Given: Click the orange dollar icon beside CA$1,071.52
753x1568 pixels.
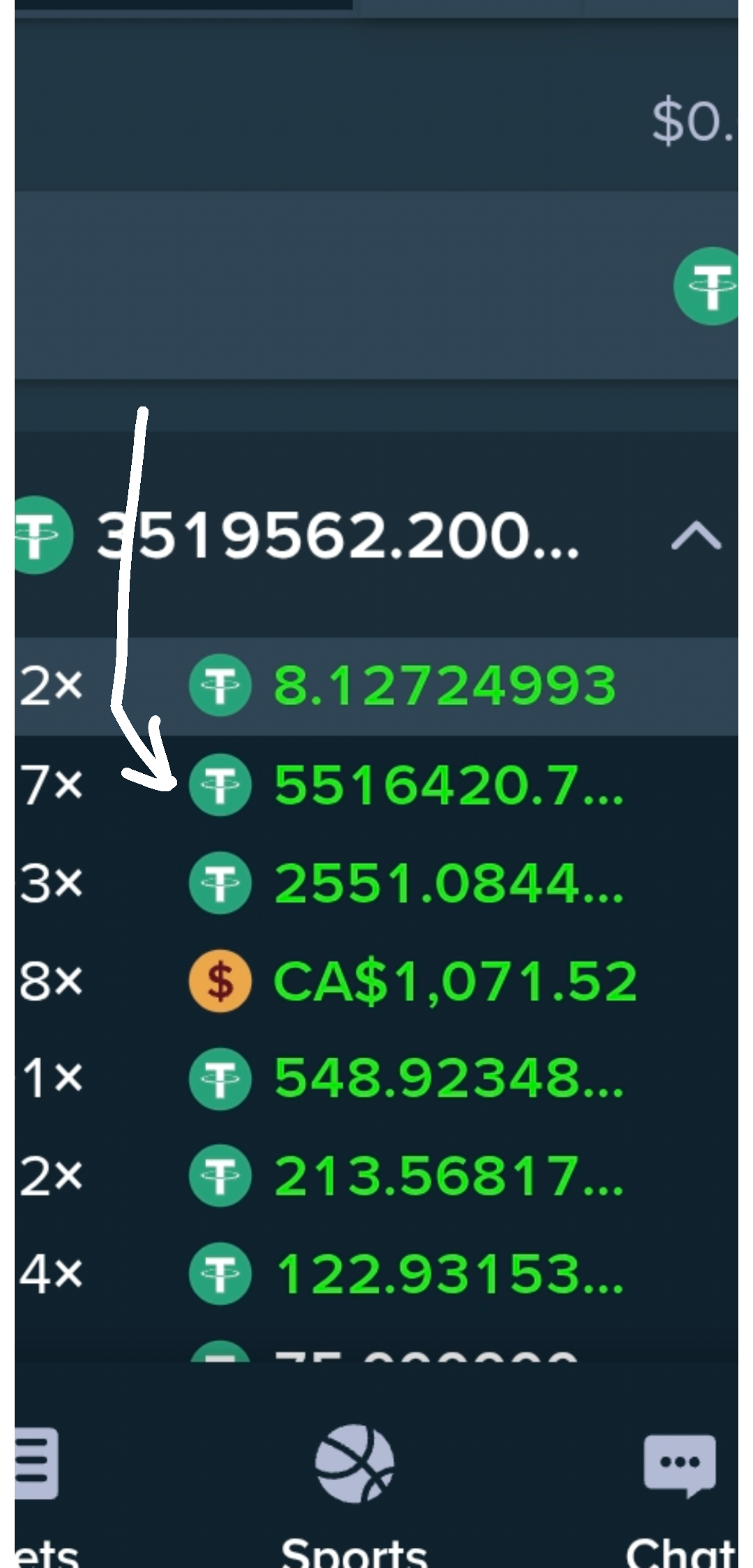Looking at the screenshot, I should tap(220, 982).
